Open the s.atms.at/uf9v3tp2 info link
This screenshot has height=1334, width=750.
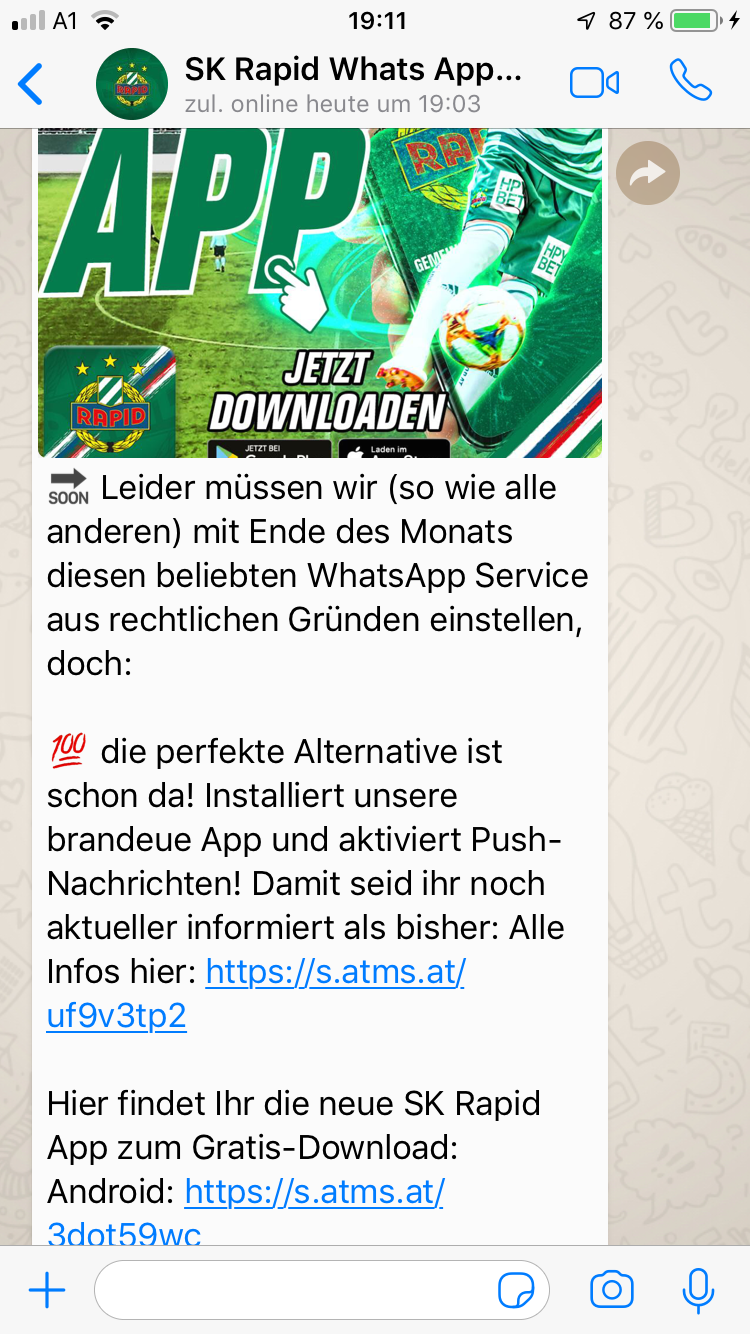[x=256, y=993]
